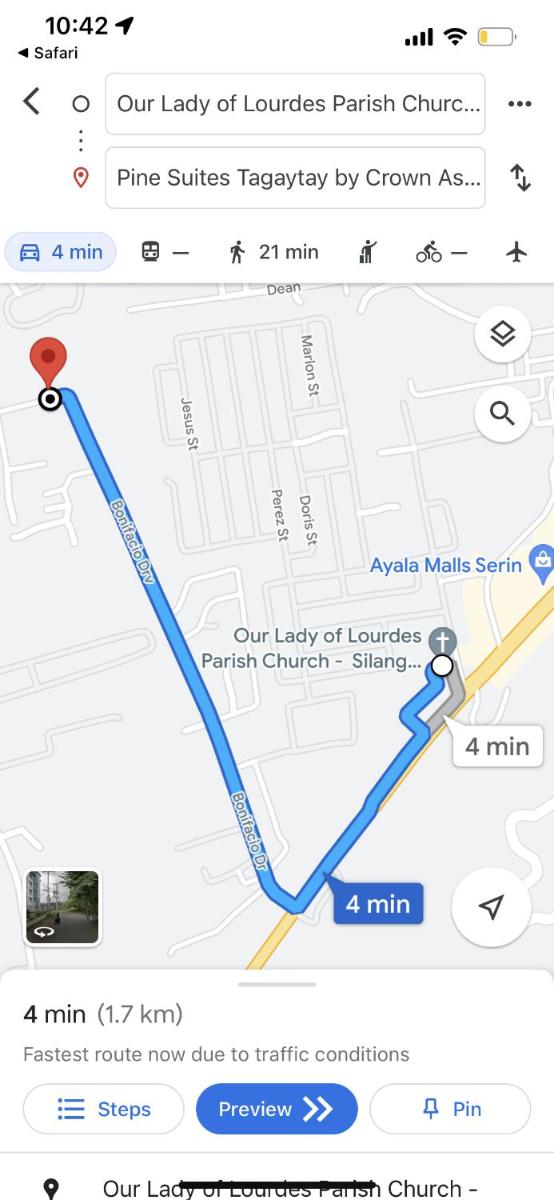Screen dimensions: 554x1200
Task: Select the alternate gray 4 min route
Action: tap(496, 746)
